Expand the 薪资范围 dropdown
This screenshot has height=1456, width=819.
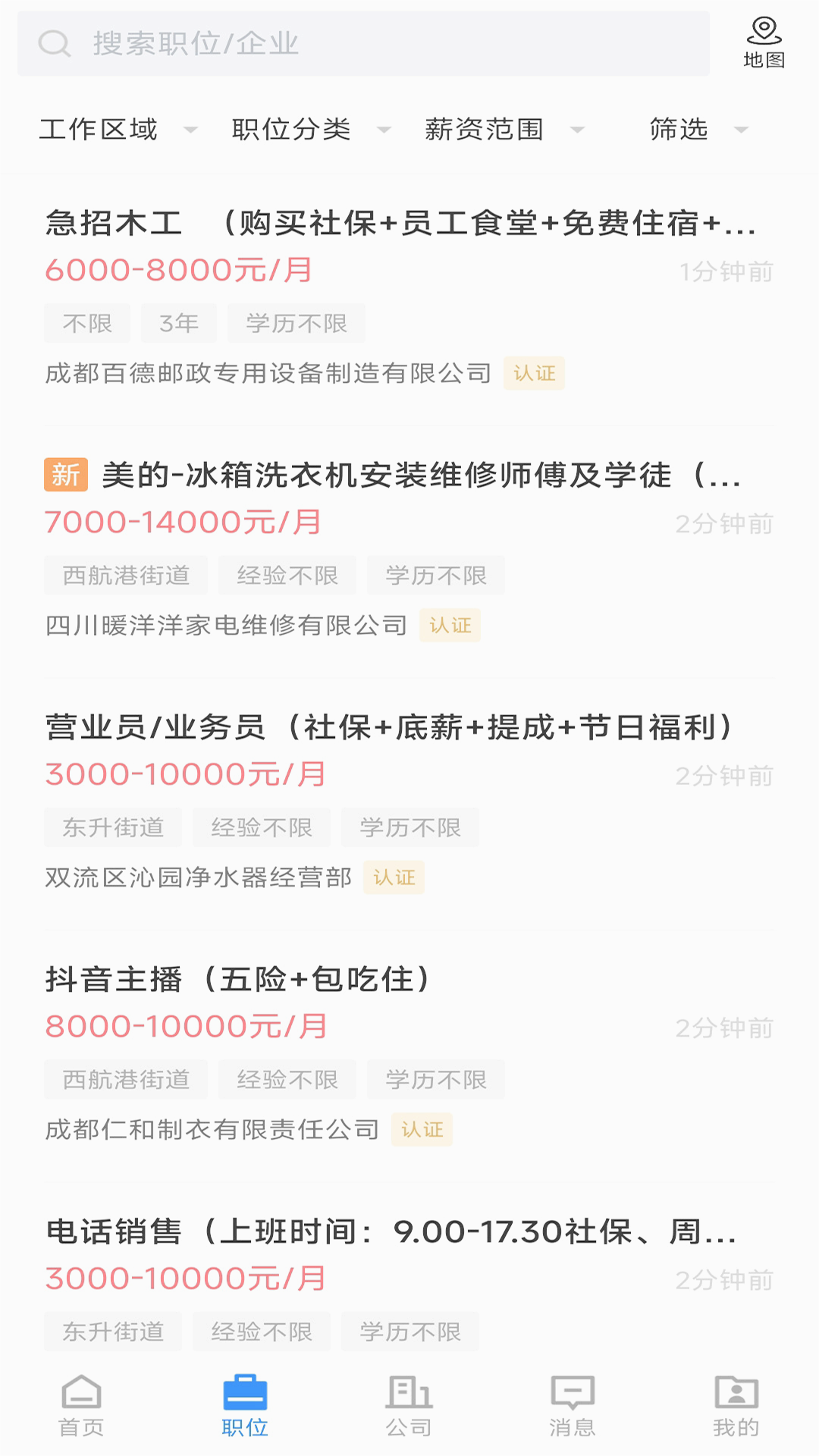pos(504,130)
